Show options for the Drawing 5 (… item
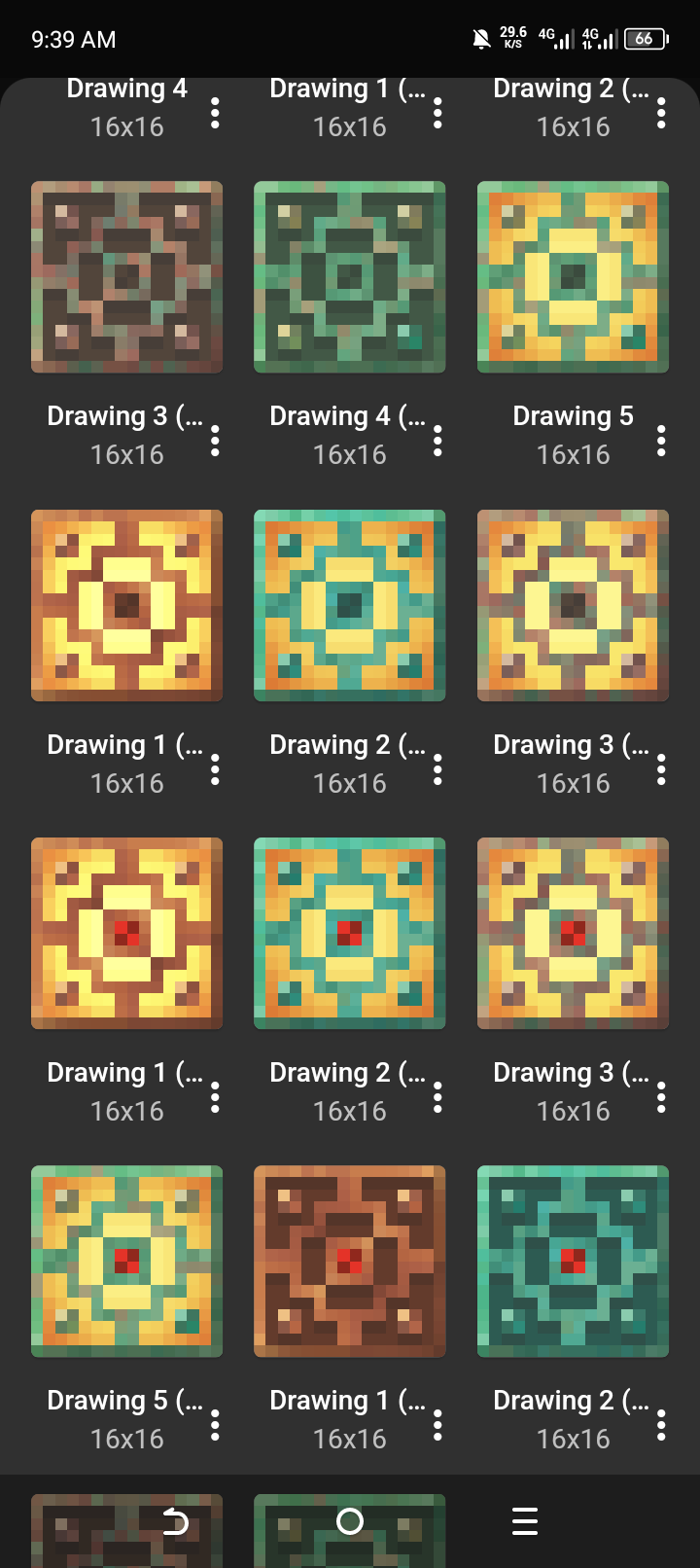700x1568 pixels. click(x=215, y=1425)
